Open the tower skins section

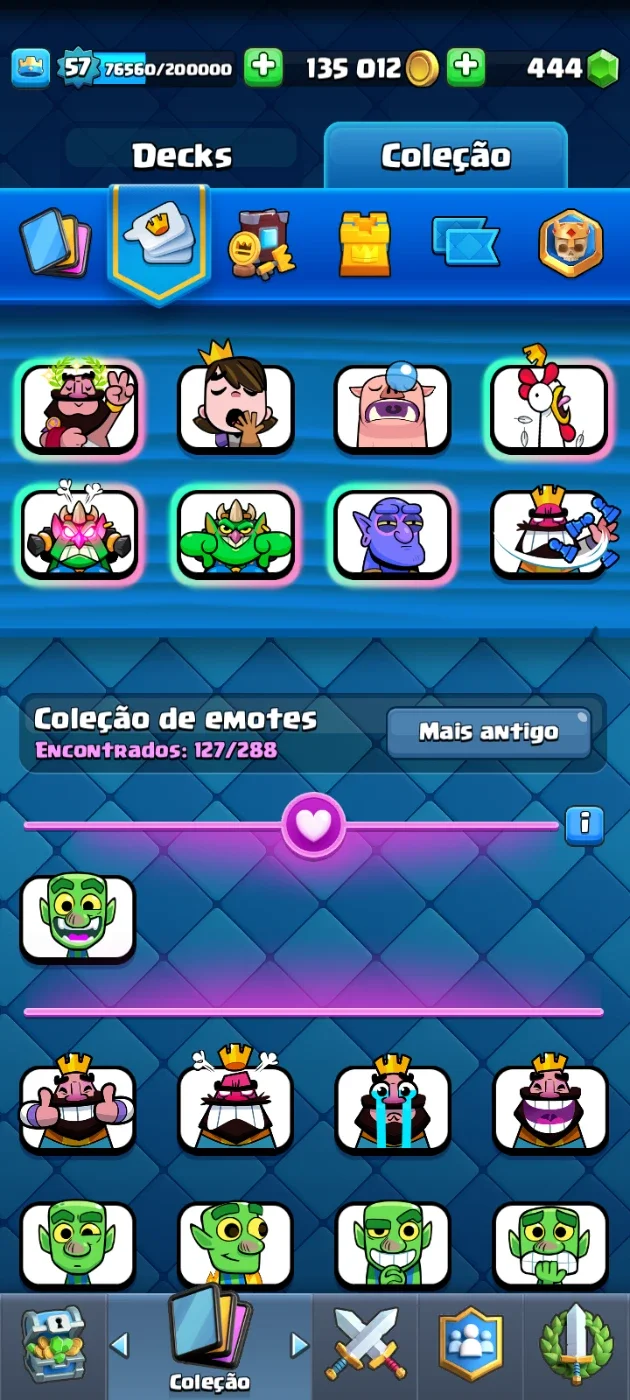pos(365,244)
